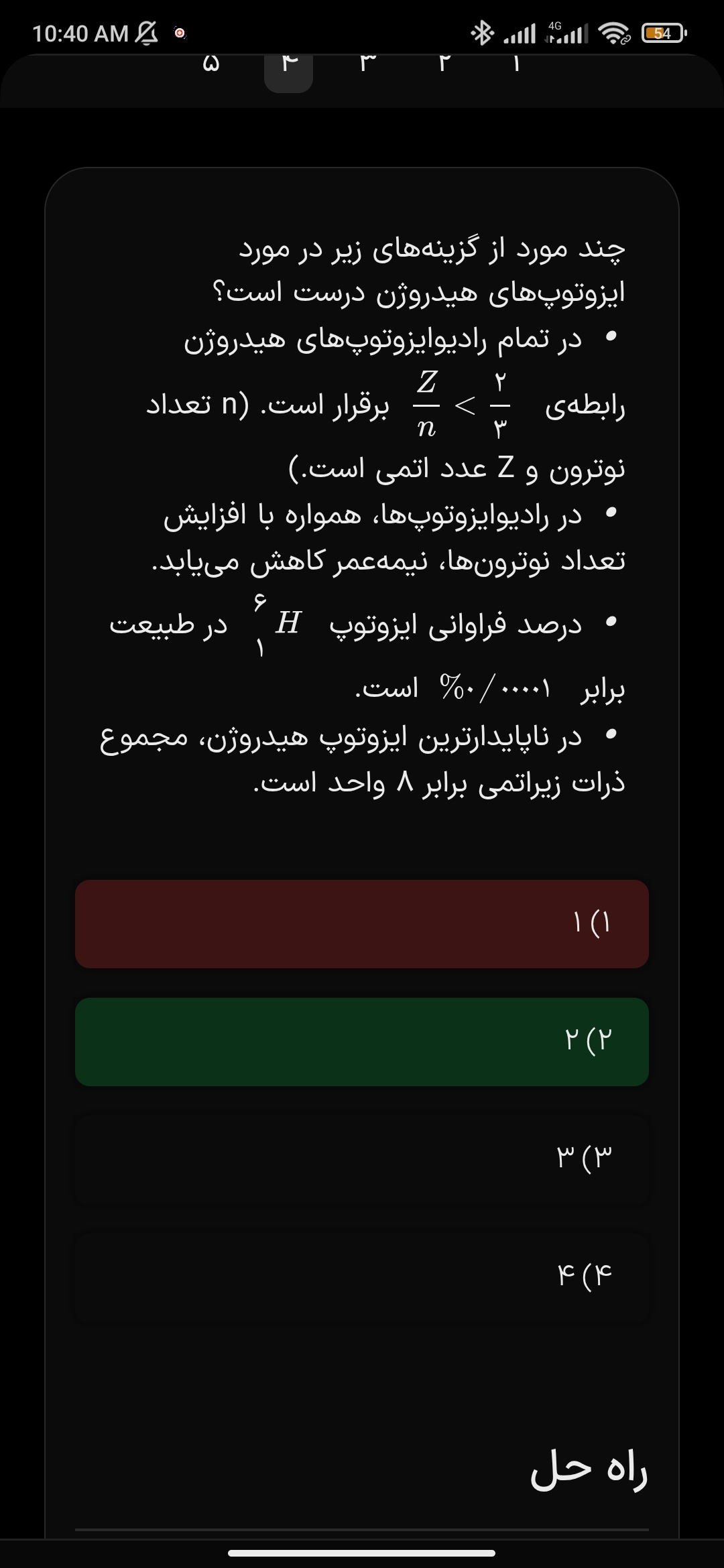Open question number ۱
This screenshot has height=1568, width=724.
click(516, 66)
